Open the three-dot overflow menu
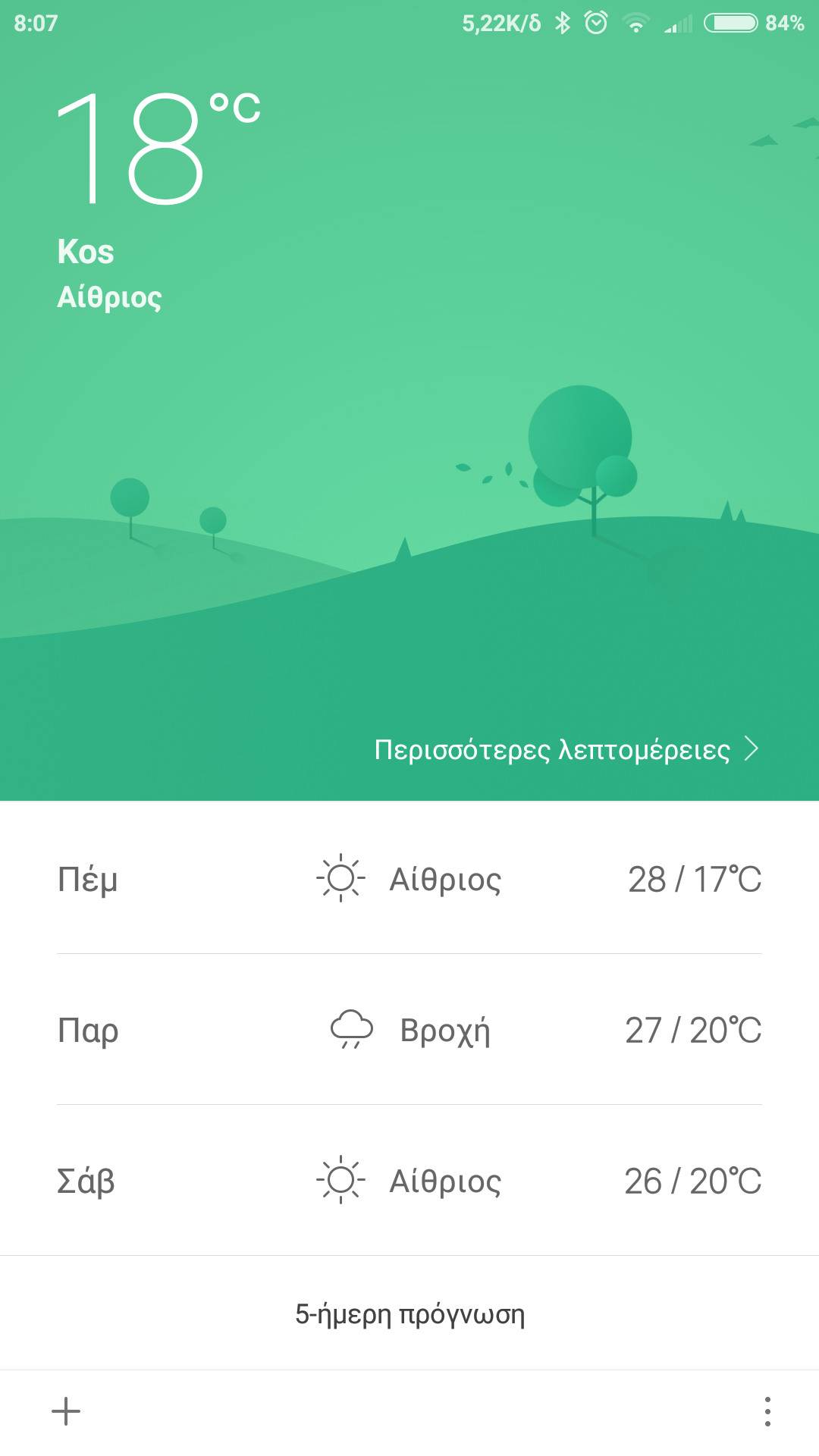Viewport: 819px width, 1456px height. [767, 1411]
